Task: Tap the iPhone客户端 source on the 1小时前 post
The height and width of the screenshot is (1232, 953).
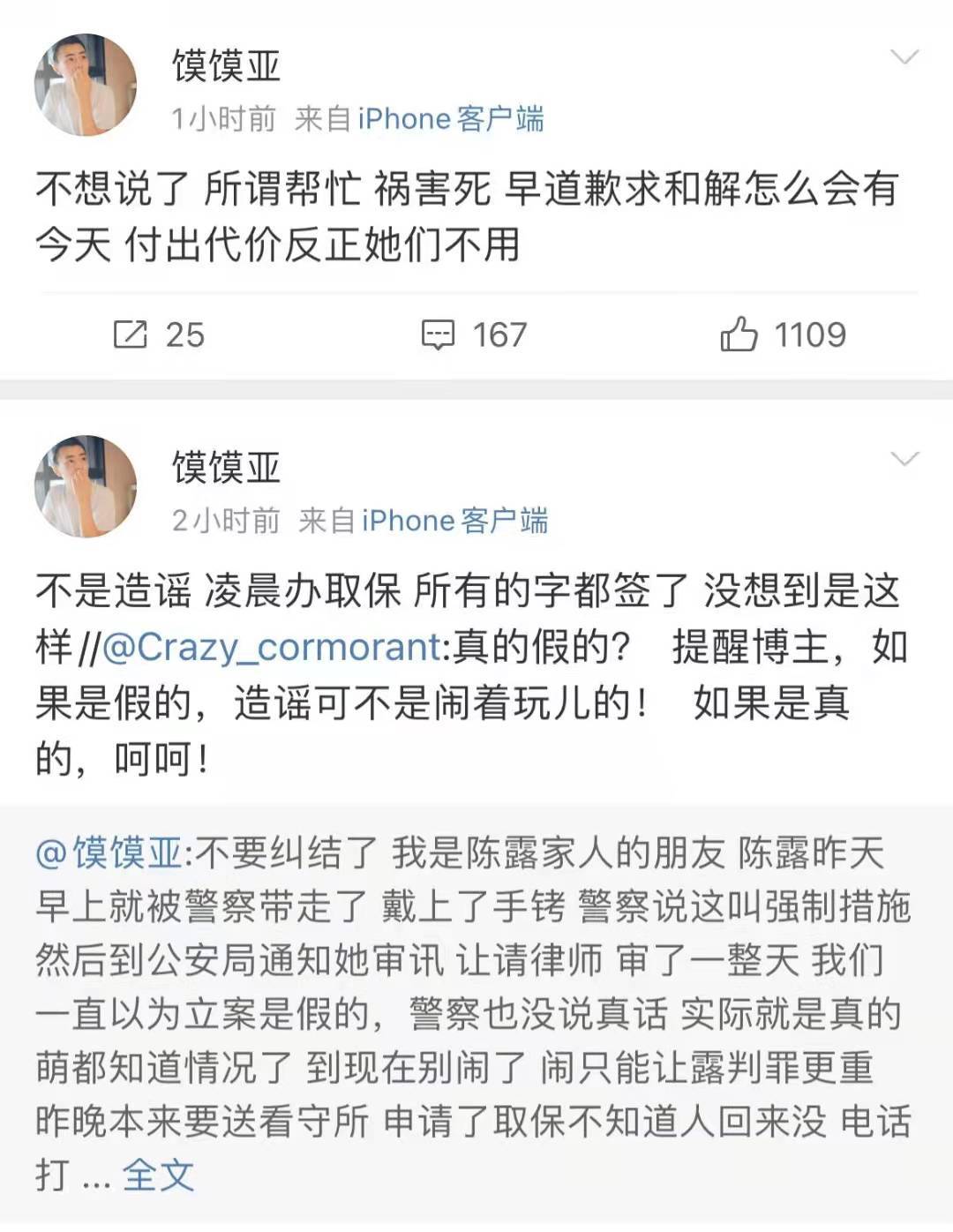Action: [x=451, y=118]
